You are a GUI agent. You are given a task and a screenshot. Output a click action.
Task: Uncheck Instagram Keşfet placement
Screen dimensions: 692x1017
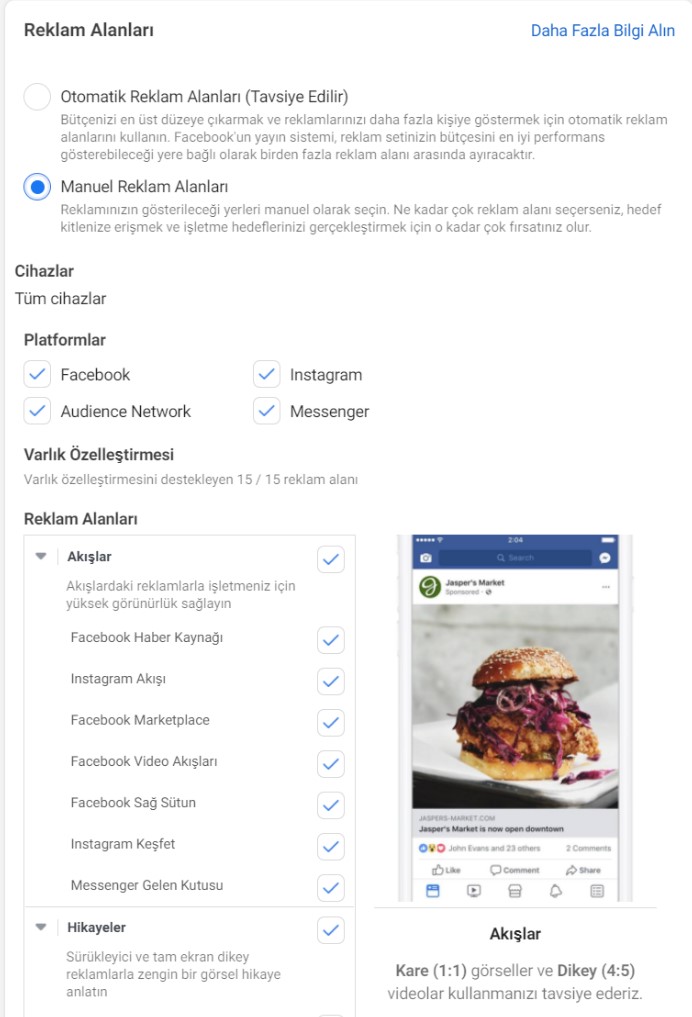pyautogui.click(x=330, y=846)
